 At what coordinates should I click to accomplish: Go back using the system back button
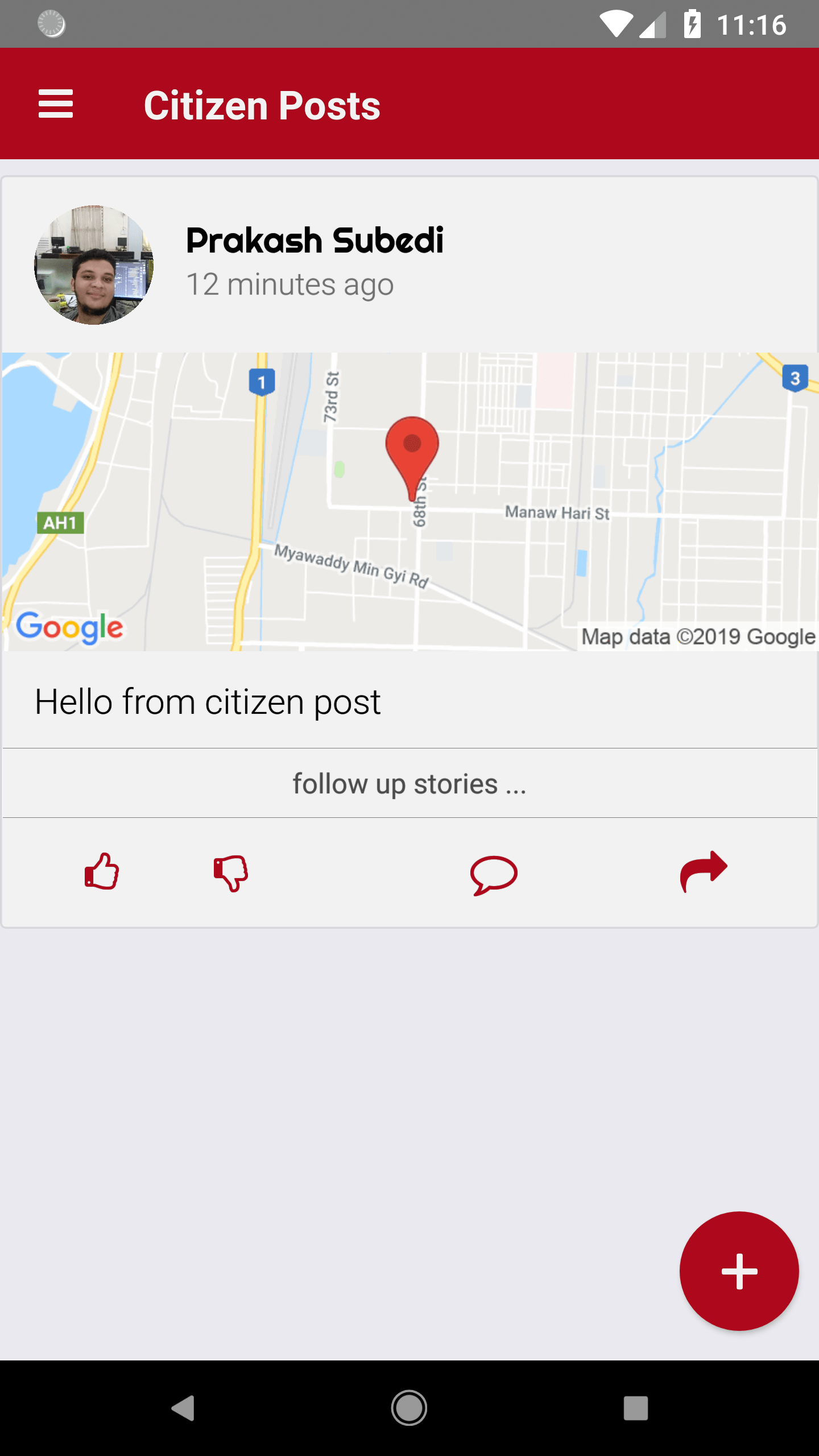[x=183, y=1408]
